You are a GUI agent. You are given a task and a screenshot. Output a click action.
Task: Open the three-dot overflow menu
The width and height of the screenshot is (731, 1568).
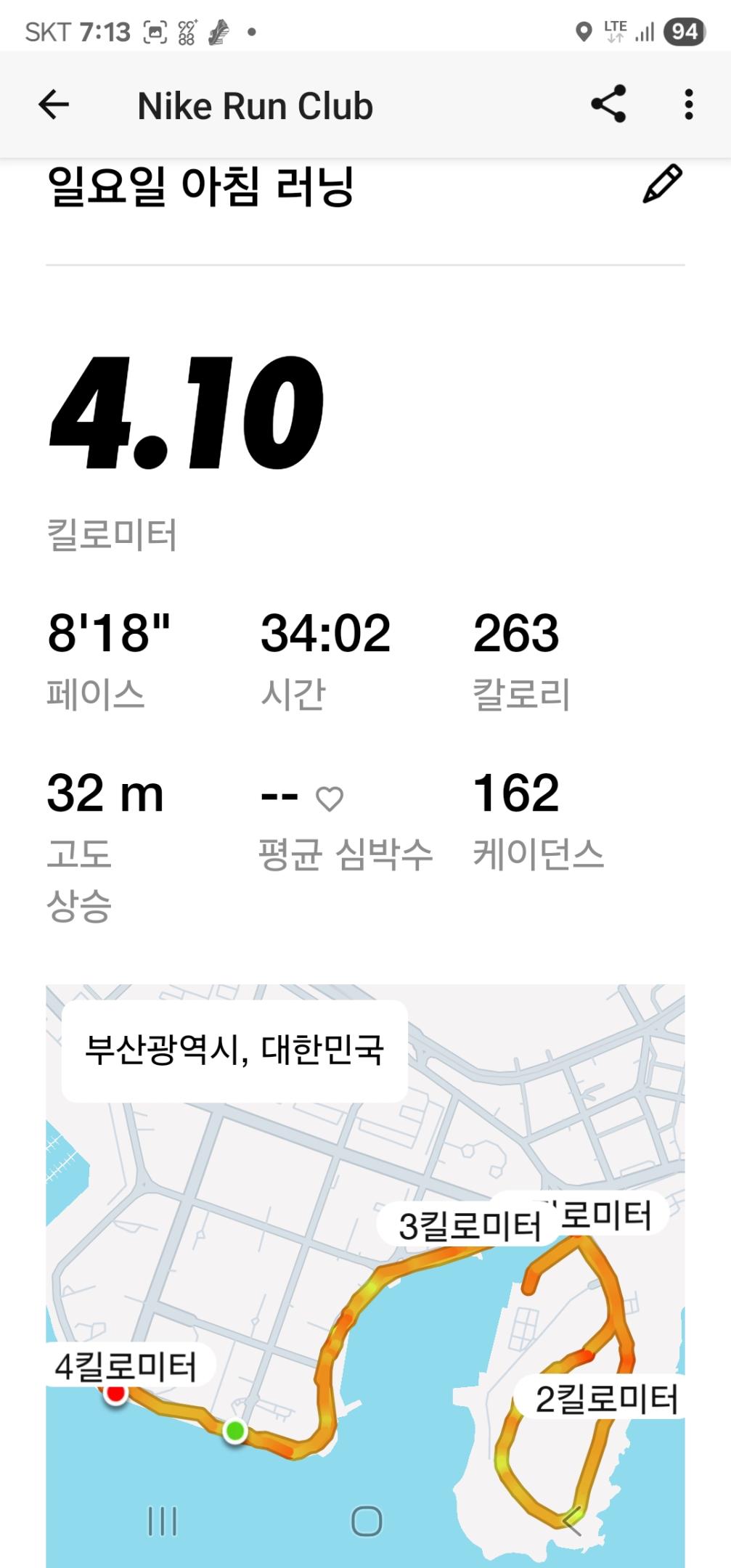[688, 105]
